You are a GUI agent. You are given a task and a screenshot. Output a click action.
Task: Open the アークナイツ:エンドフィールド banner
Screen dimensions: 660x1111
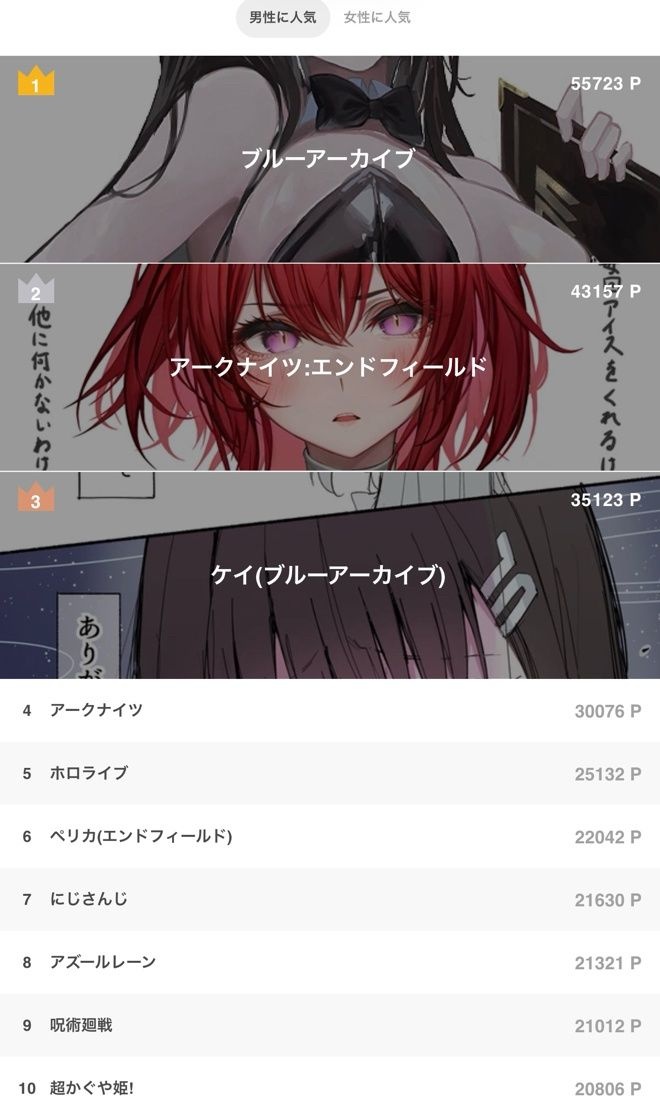coord(328,367)
